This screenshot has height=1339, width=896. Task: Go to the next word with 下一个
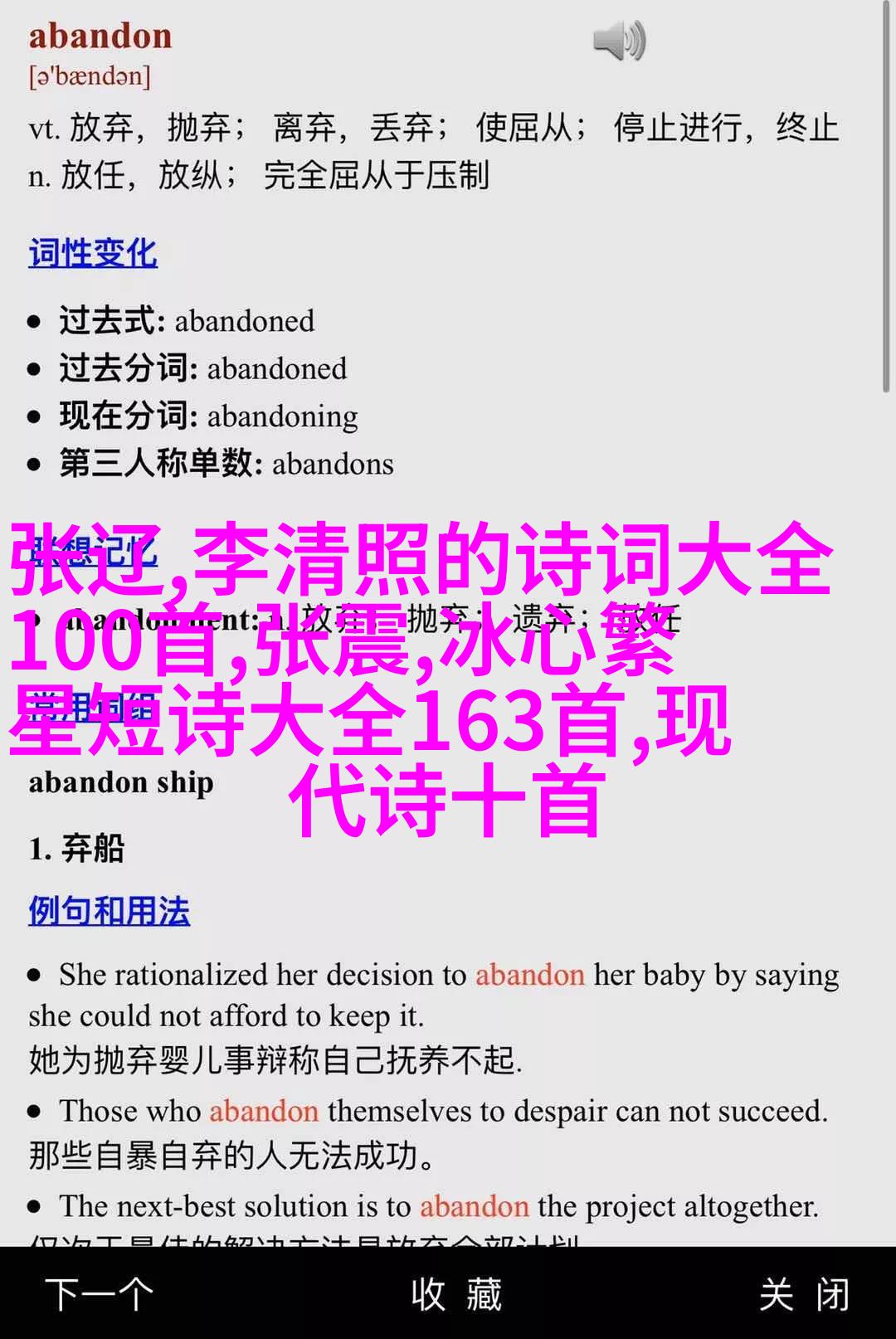click(x=99, y=1294)
